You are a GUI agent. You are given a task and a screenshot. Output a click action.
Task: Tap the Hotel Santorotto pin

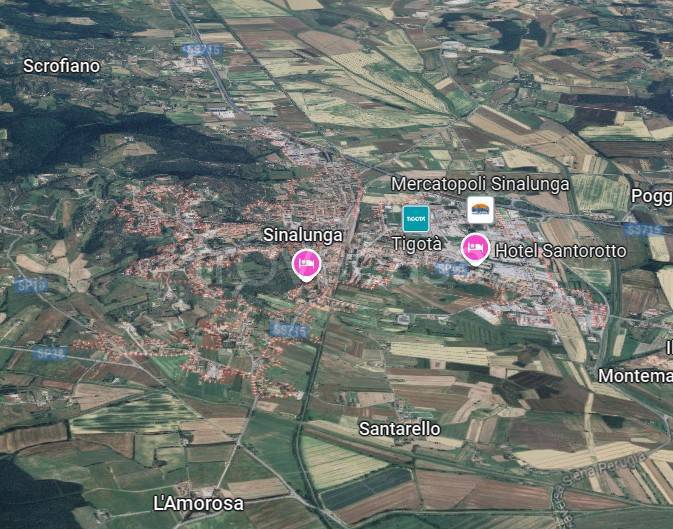[x=475, y=247]
